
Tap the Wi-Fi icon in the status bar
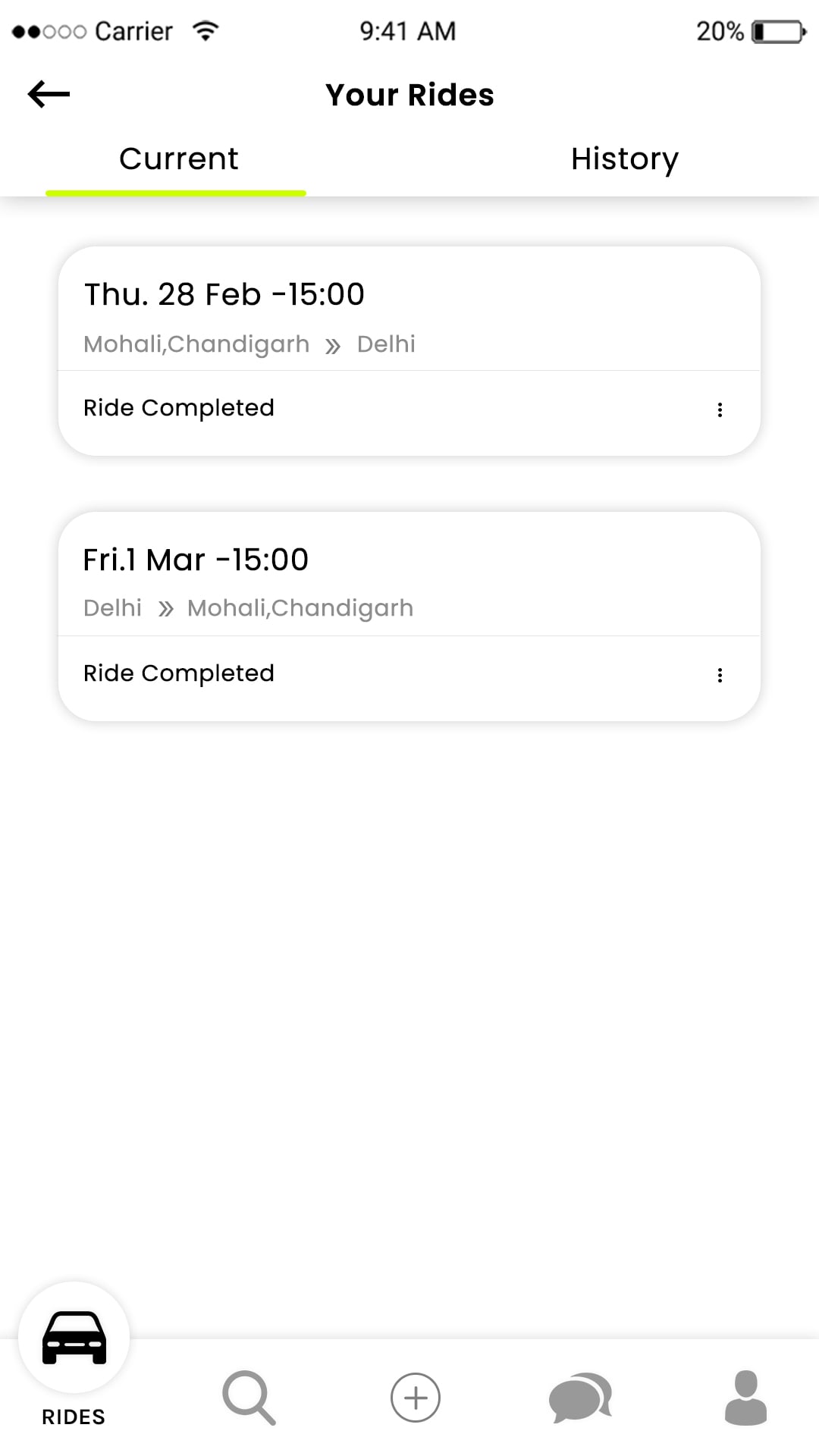coord(206,30)
